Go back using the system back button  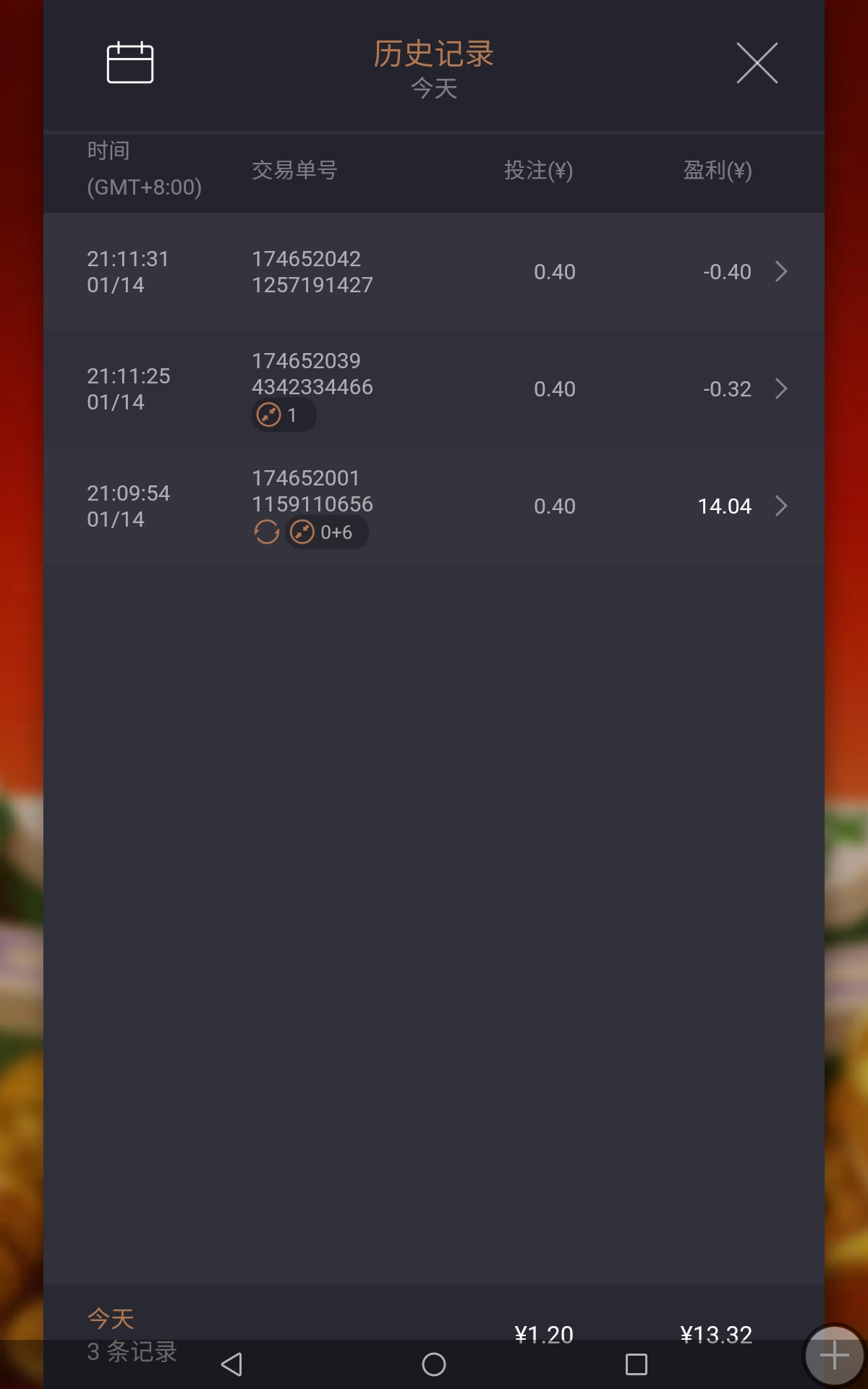click(231, 1364)
